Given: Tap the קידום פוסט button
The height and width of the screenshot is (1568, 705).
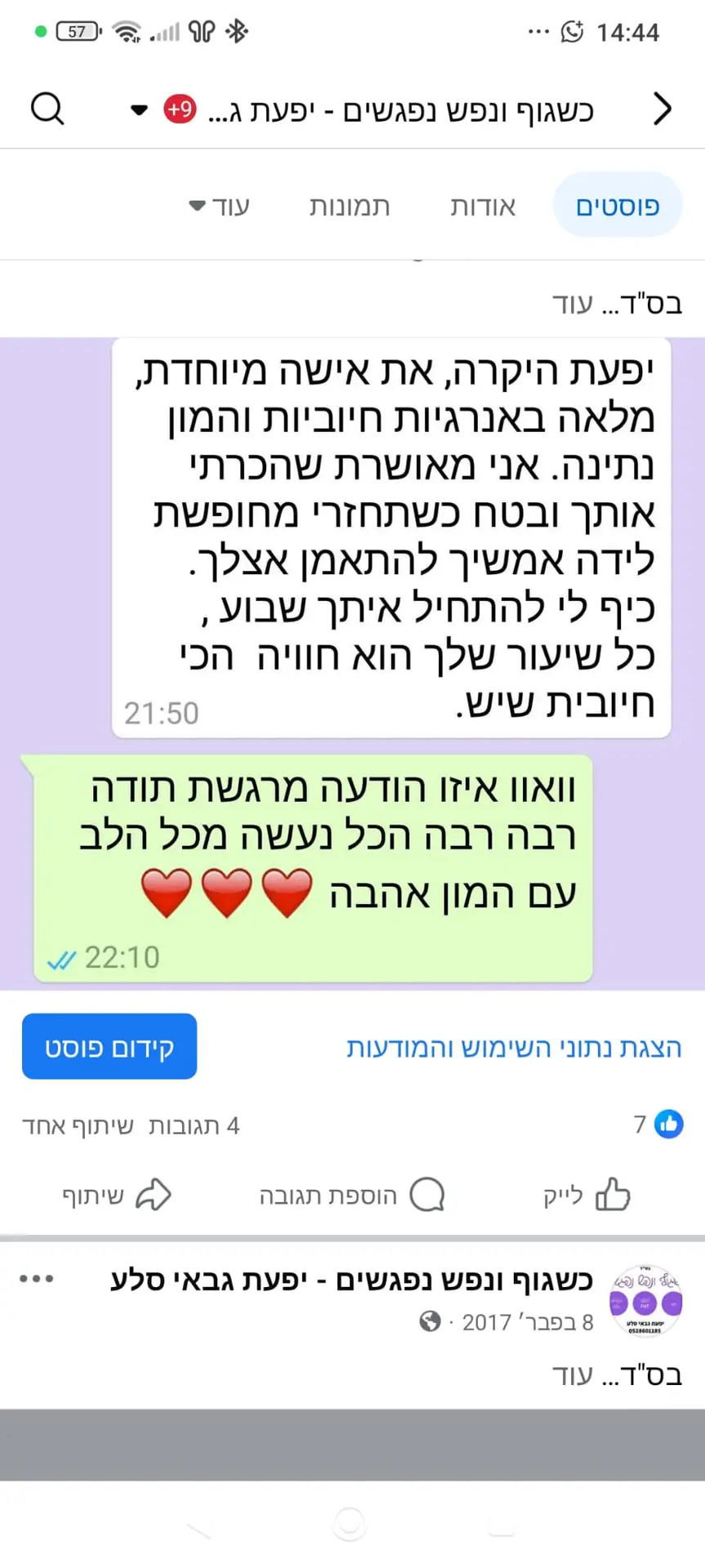Looking at the screenshot, I should click(x=109, y=1047).
